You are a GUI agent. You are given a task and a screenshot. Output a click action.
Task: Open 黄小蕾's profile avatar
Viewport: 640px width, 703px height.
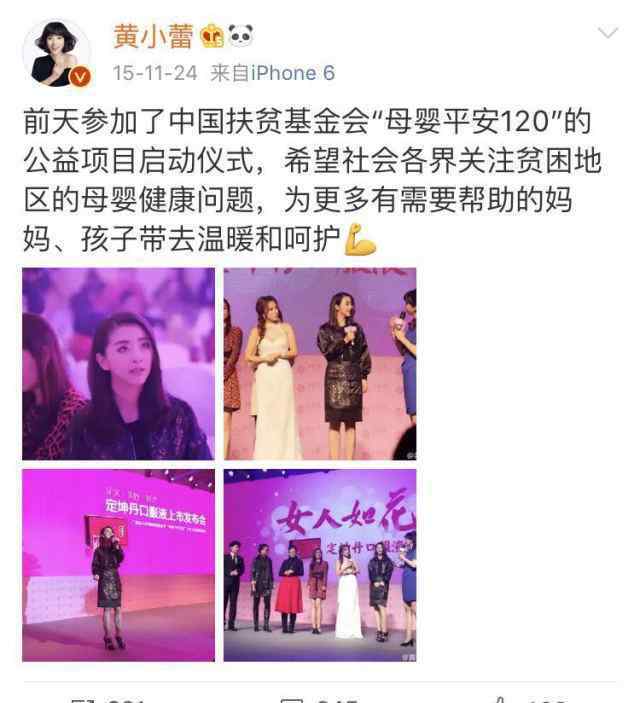click(x=57, y=52)
